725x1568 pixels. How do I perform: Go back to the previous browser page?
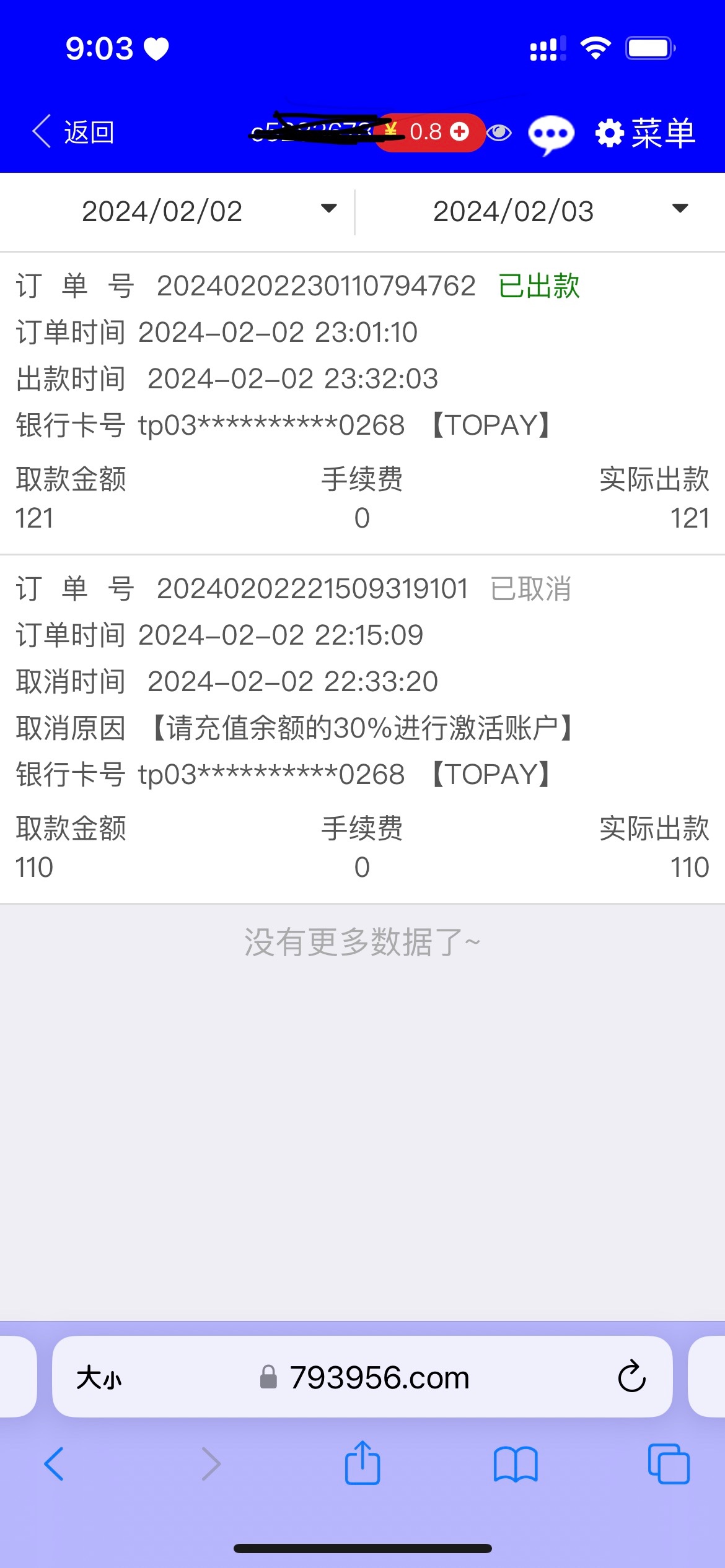55,1464
